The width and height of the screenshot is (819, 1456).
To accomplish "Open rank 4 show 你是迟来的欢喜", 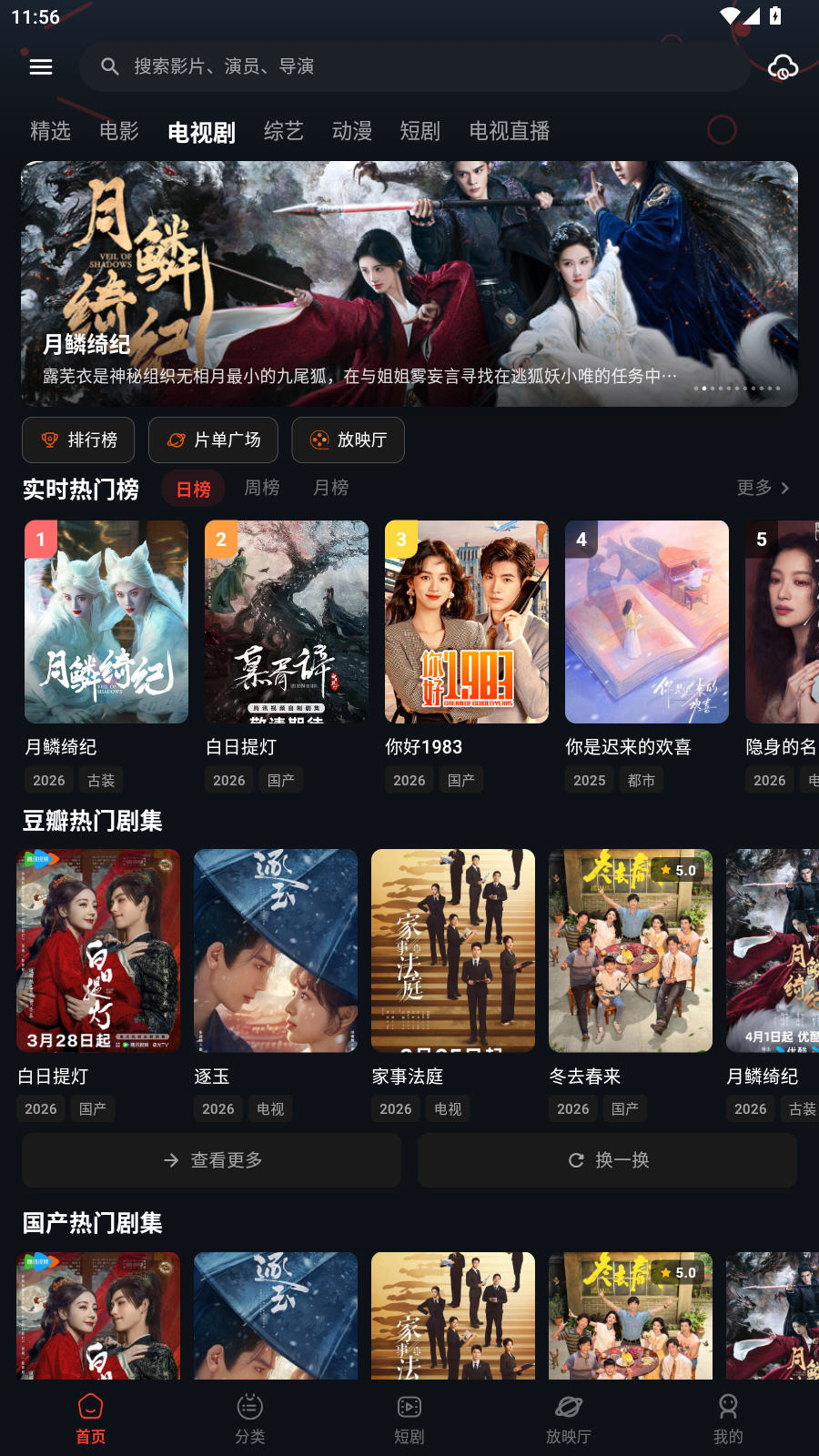I will [x=646, y=622].
